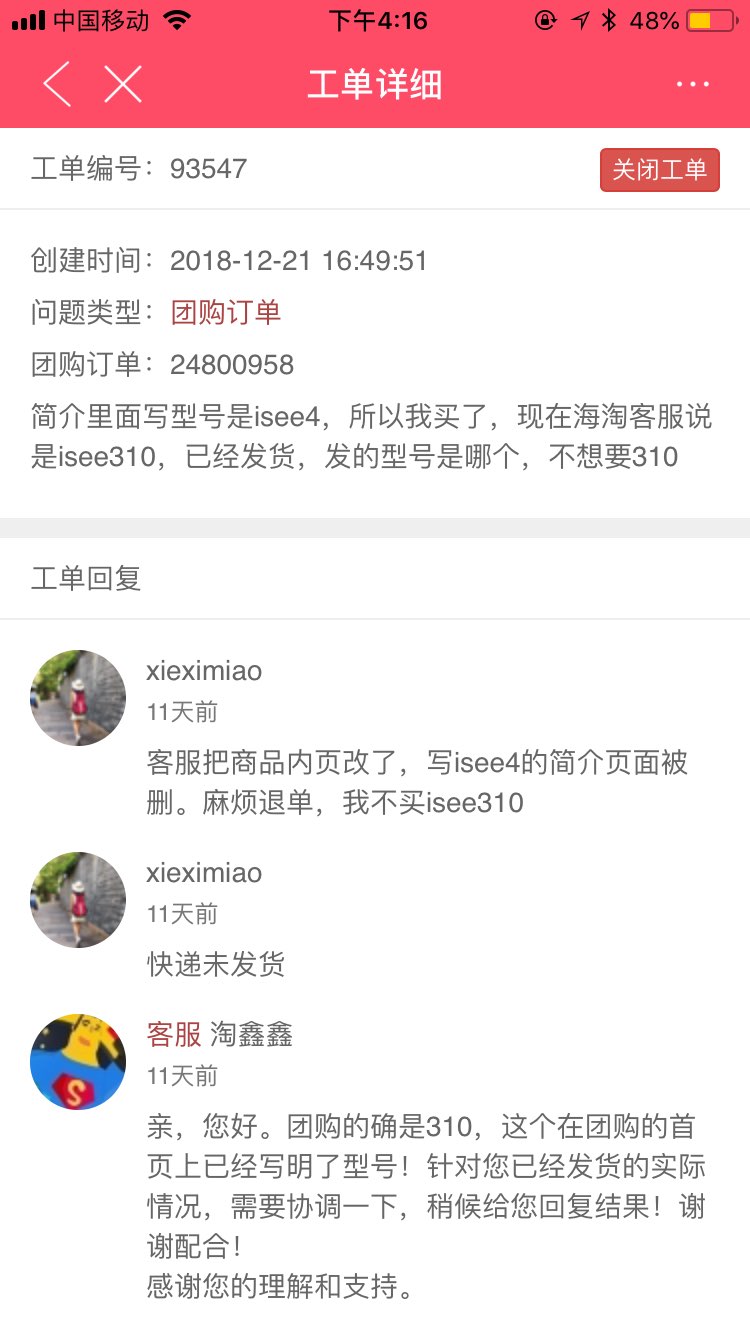The height and width of the screenshot is (1334, 750).
Task: Tap the 关闭工单 button
Action: (659, 169)
